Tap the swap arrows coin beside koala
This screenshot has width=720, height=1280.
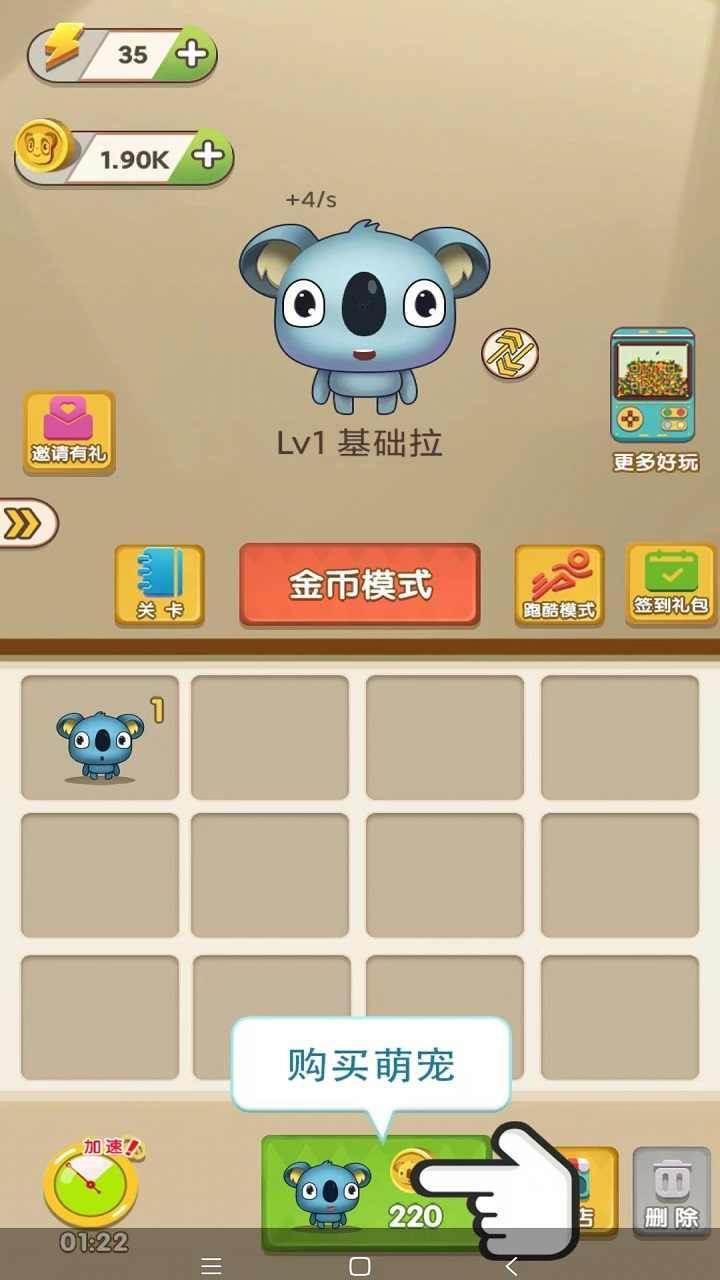[510, 353]
